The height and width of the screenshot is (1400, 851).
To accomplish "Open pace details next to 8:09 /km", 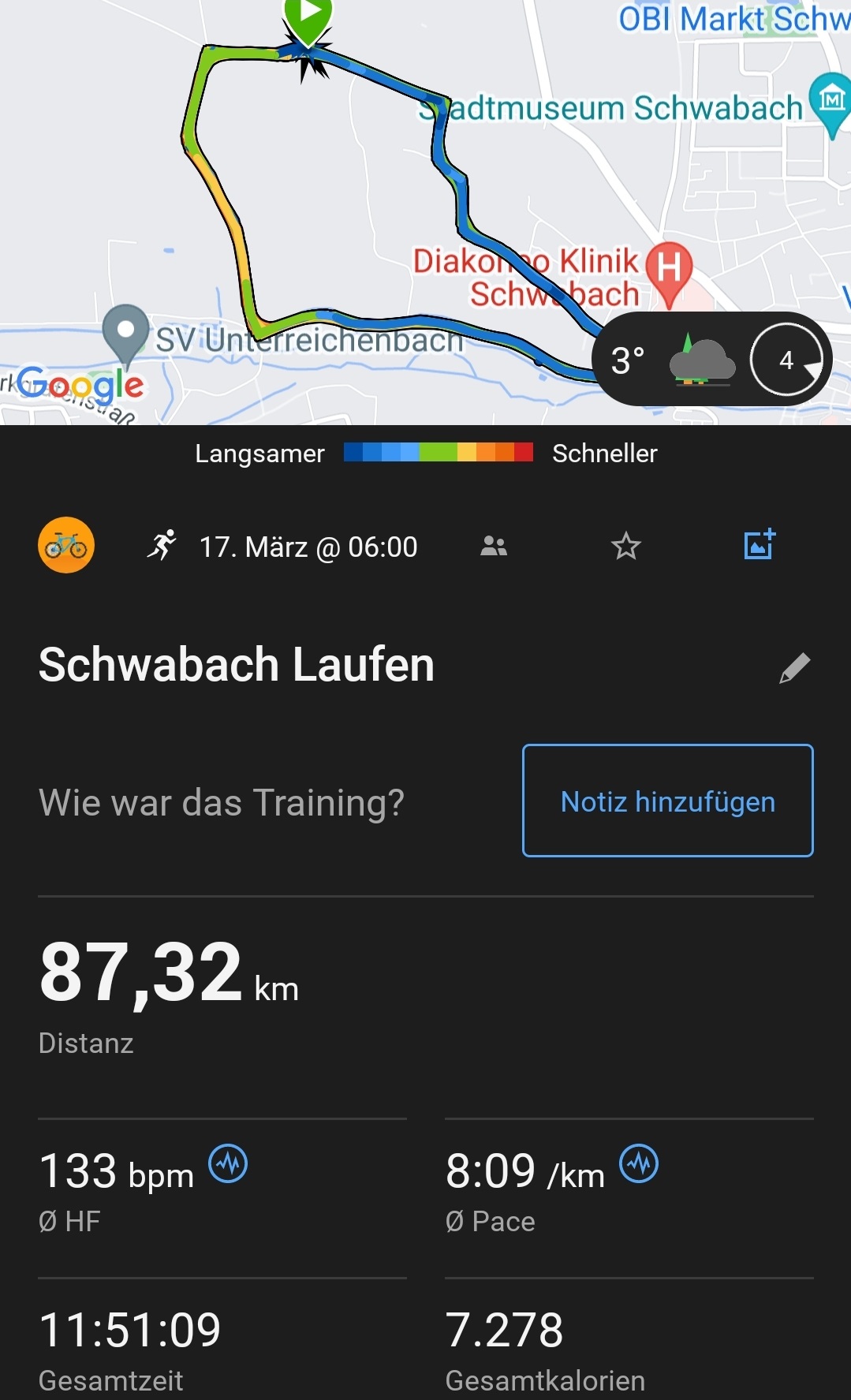I will click(639, 1164).
